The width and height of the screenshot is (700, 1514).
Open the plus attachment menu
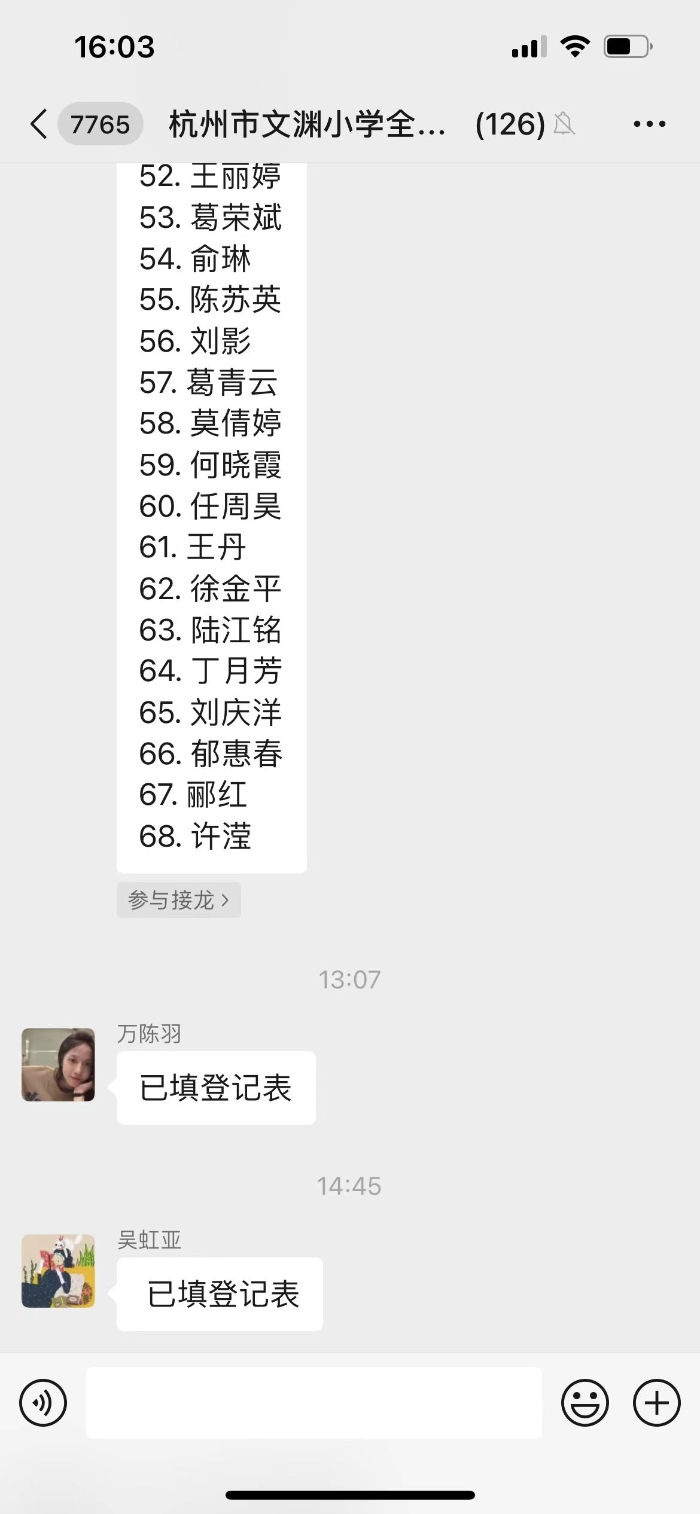click(x=657, y=1403)
